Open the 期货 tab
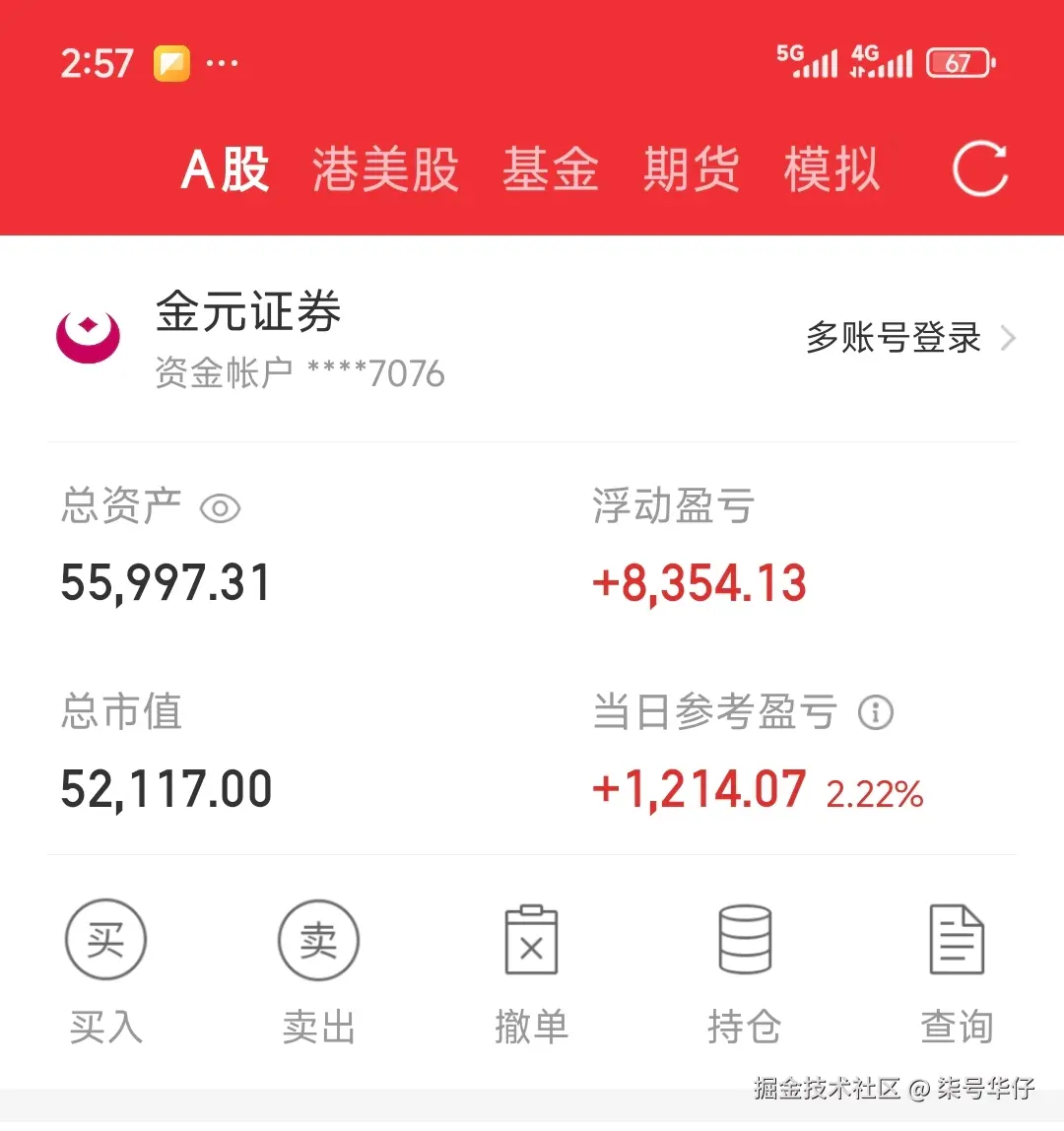This screenshot has width=1064, height=1131. pos(692,167)
